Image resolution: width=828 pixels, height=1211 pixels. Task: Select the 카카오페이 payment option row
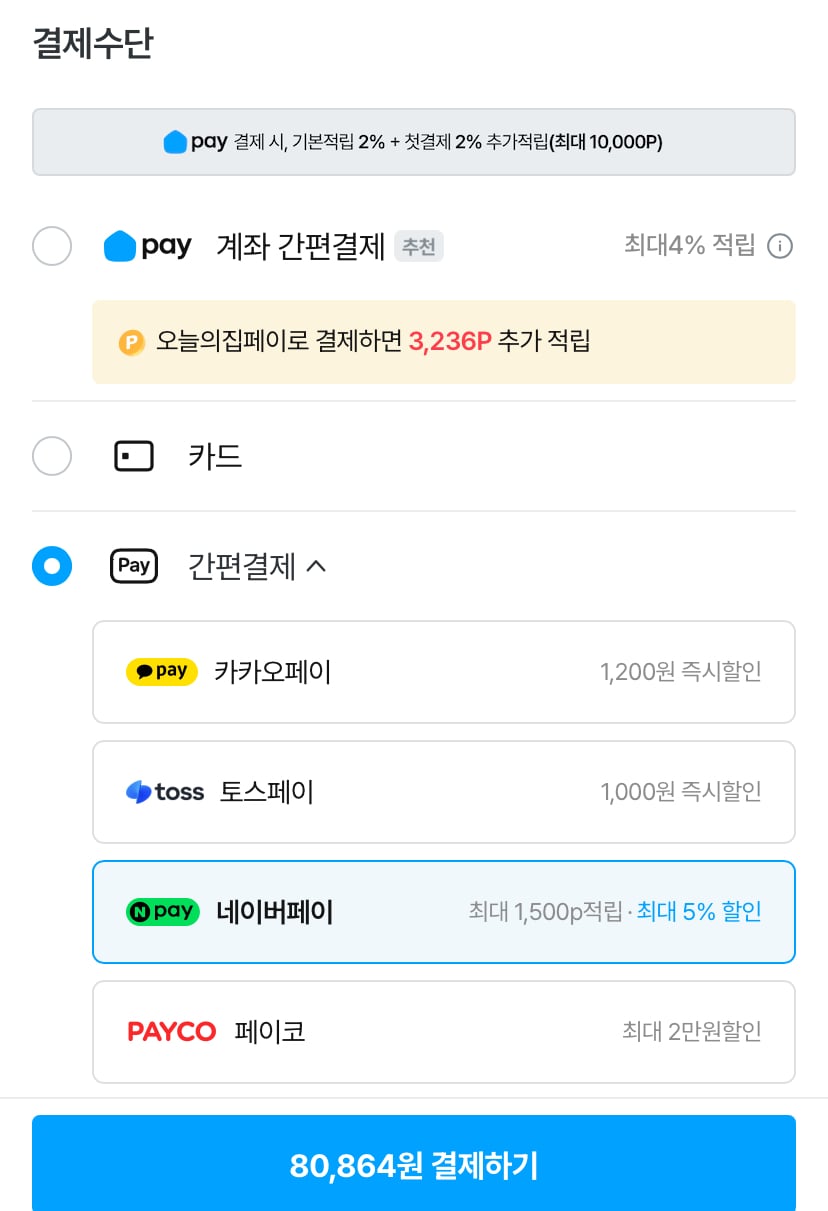(443, 671)
